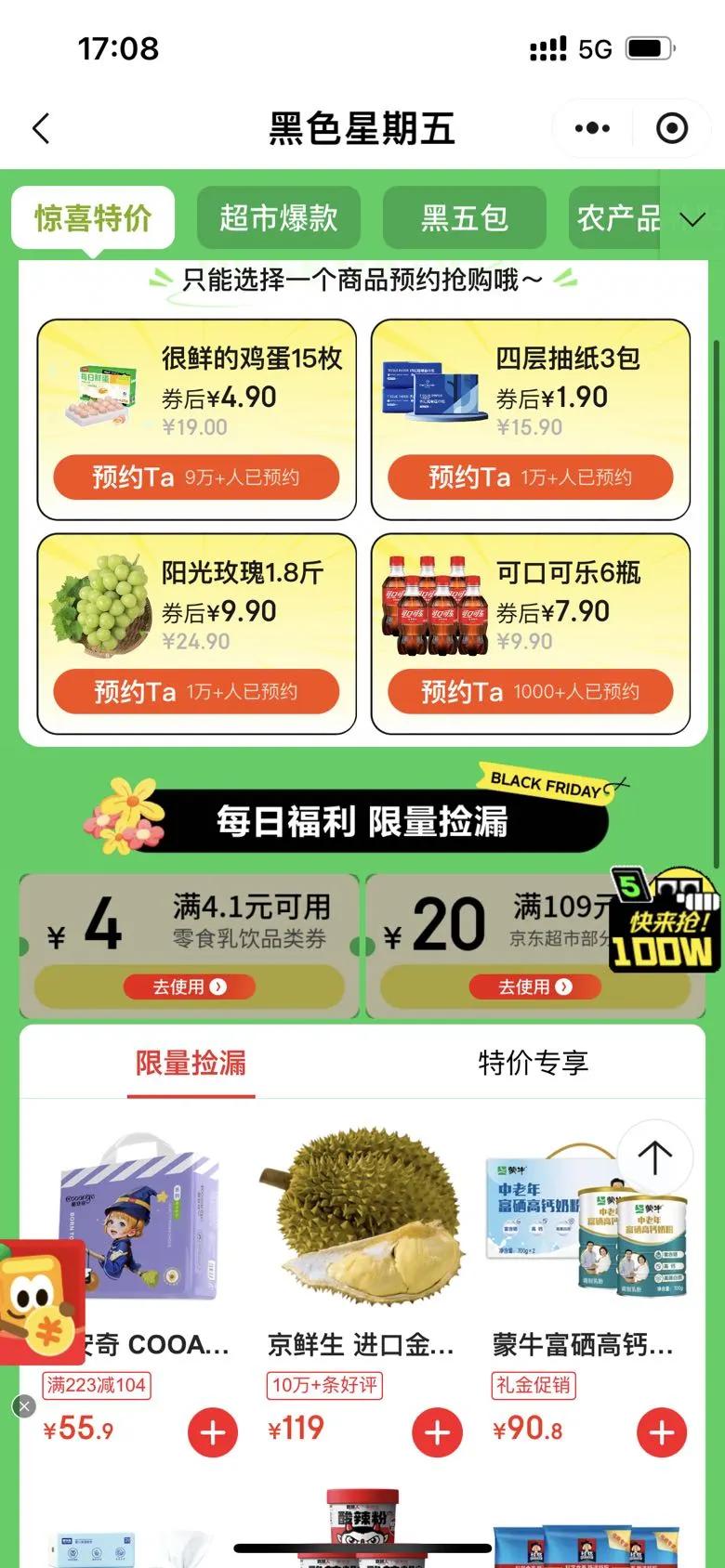Switch to the 特价专享 tab
This screenshot has height=1568, width=725.
pos(533,1062)
